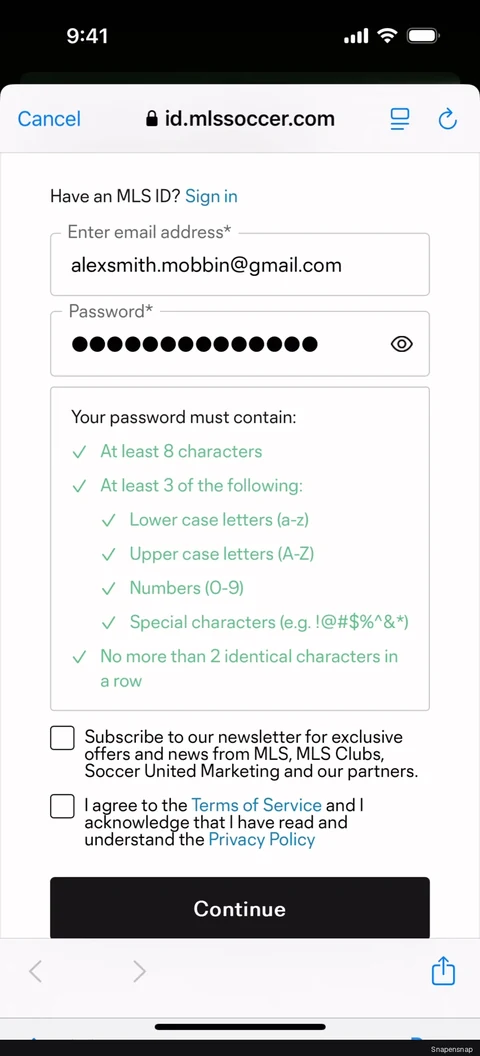Image resolution: width=480 pixels, height=1056 pixels.
Task: Check the newsletter subscription box
Action: tap(63, 738)
